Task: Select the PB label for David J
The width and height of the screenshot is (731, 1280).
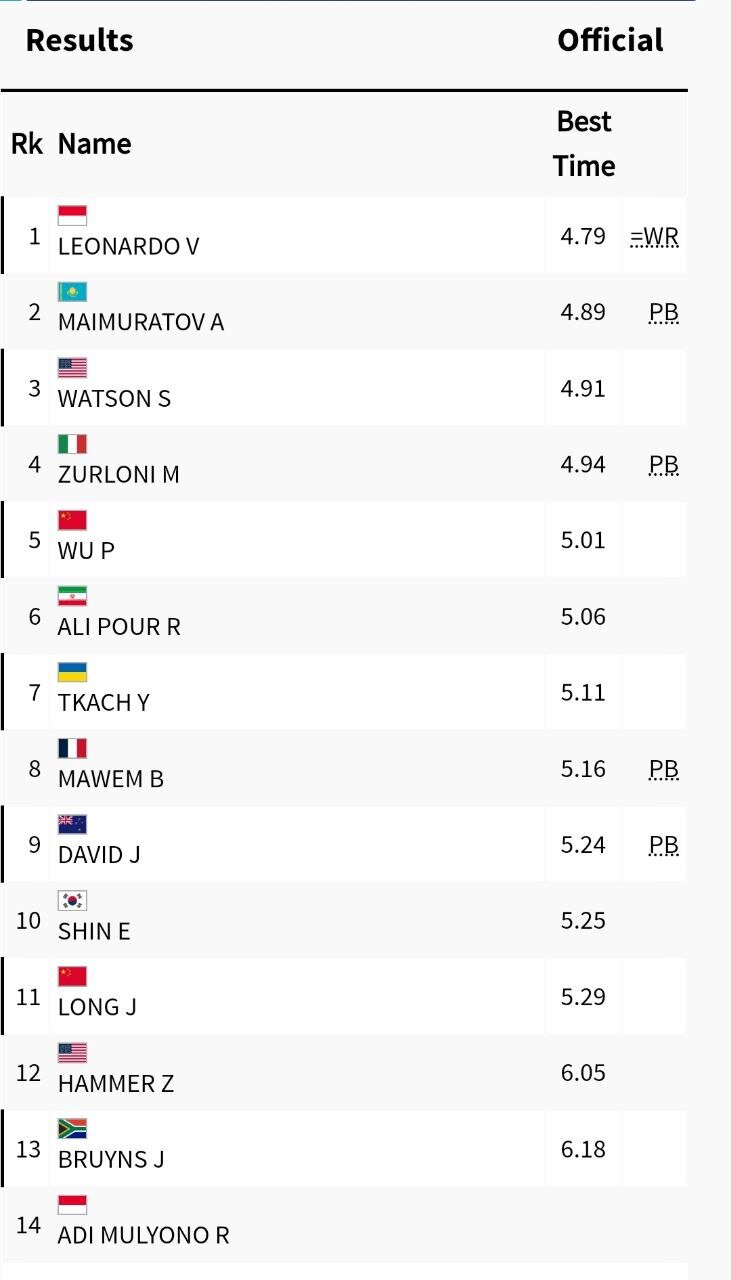Action: (x=664, y=845)
